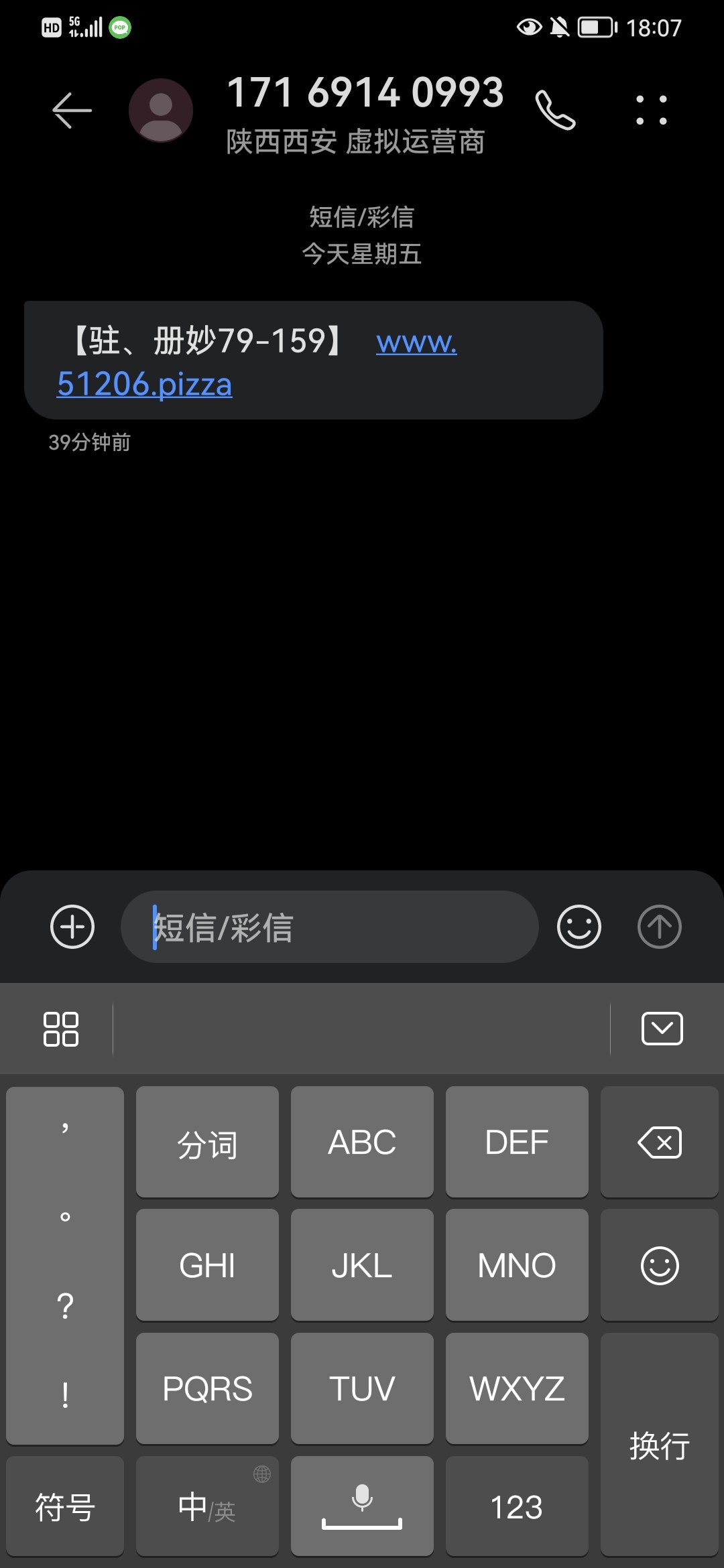Tap the 分词 key

(x=207, y=1142)
